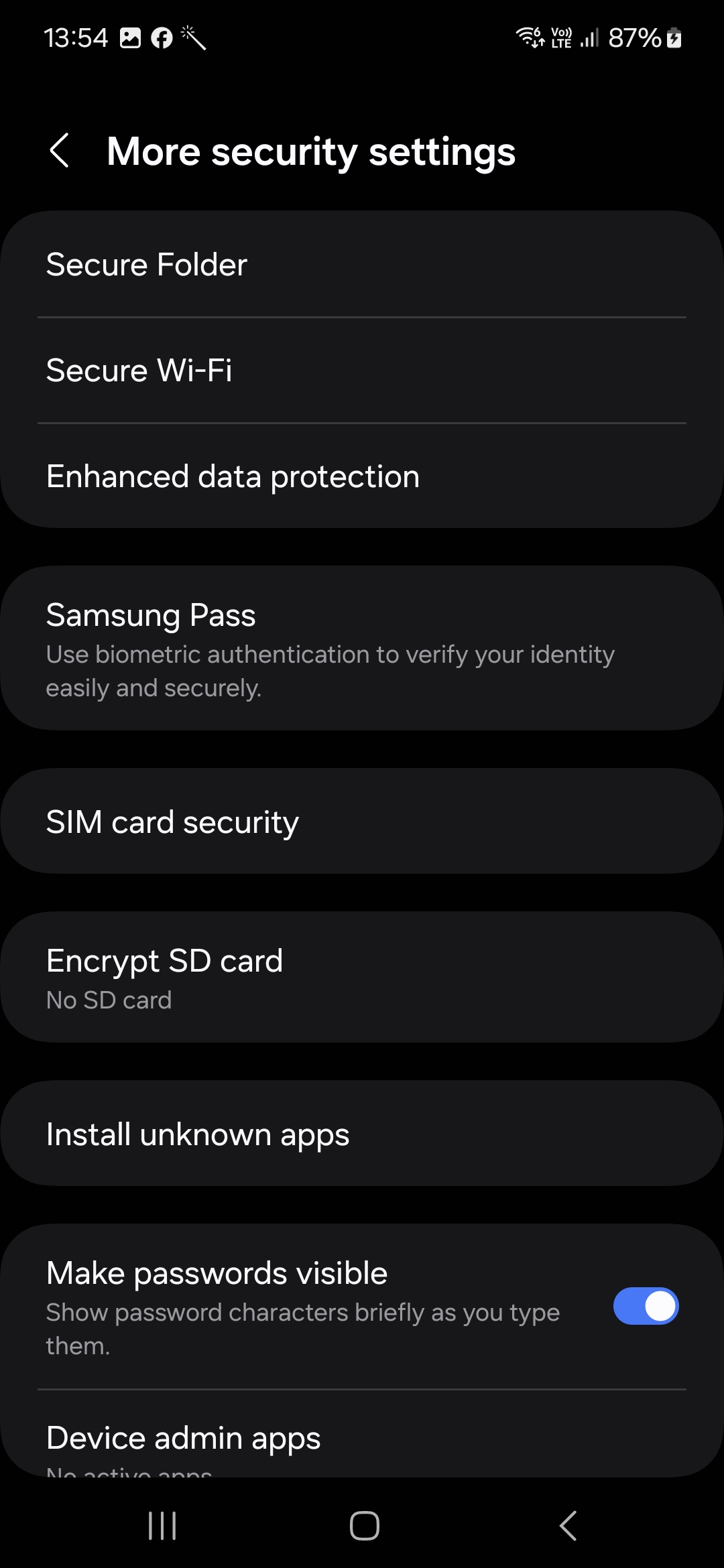Open Samsung Pass
This screenshot has height=1568, width=724.
click(362, 648)
